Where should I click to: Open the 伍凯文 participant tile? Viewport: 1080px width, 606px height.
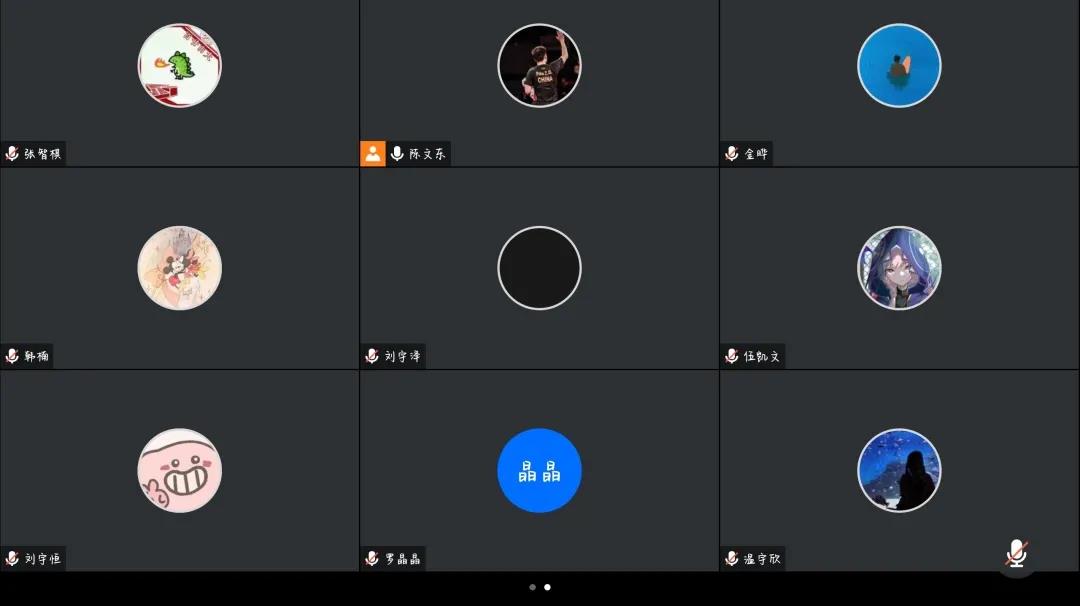[x=899, y=268]
